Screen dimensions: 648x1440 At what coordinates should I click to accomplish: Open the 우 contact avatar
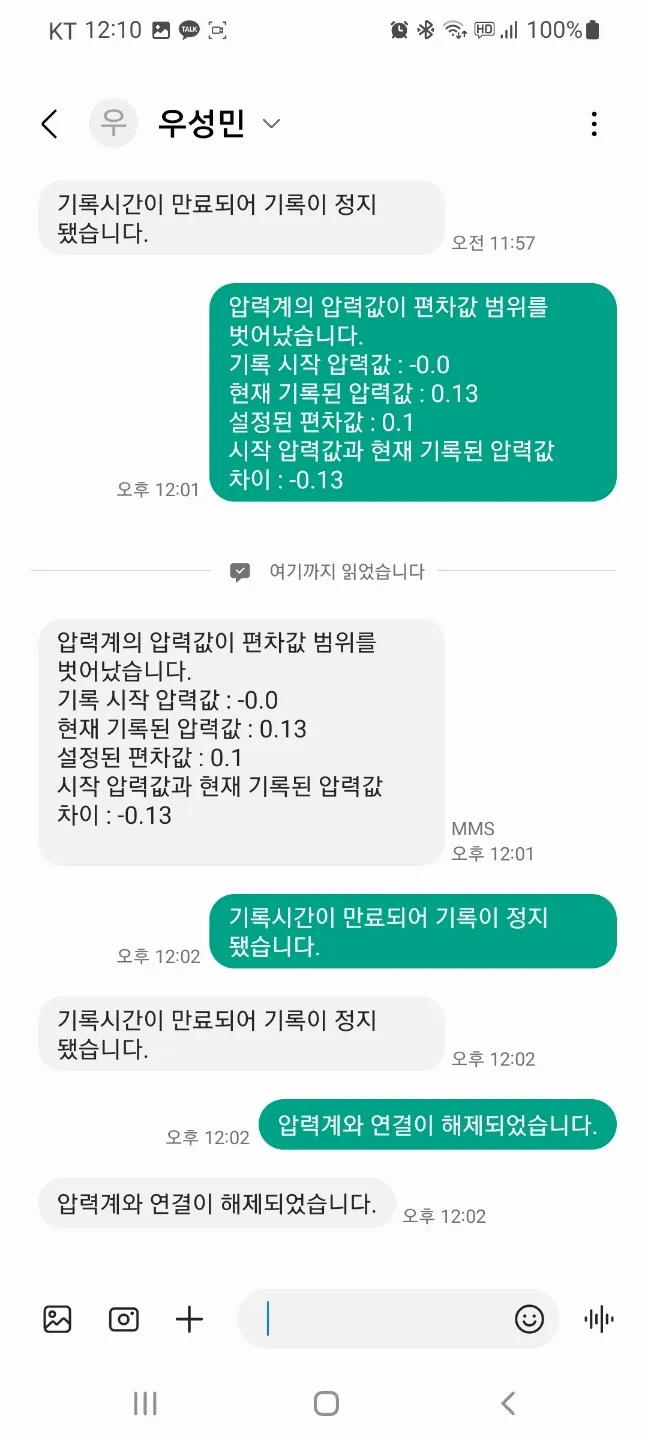(x=113, y=124)
